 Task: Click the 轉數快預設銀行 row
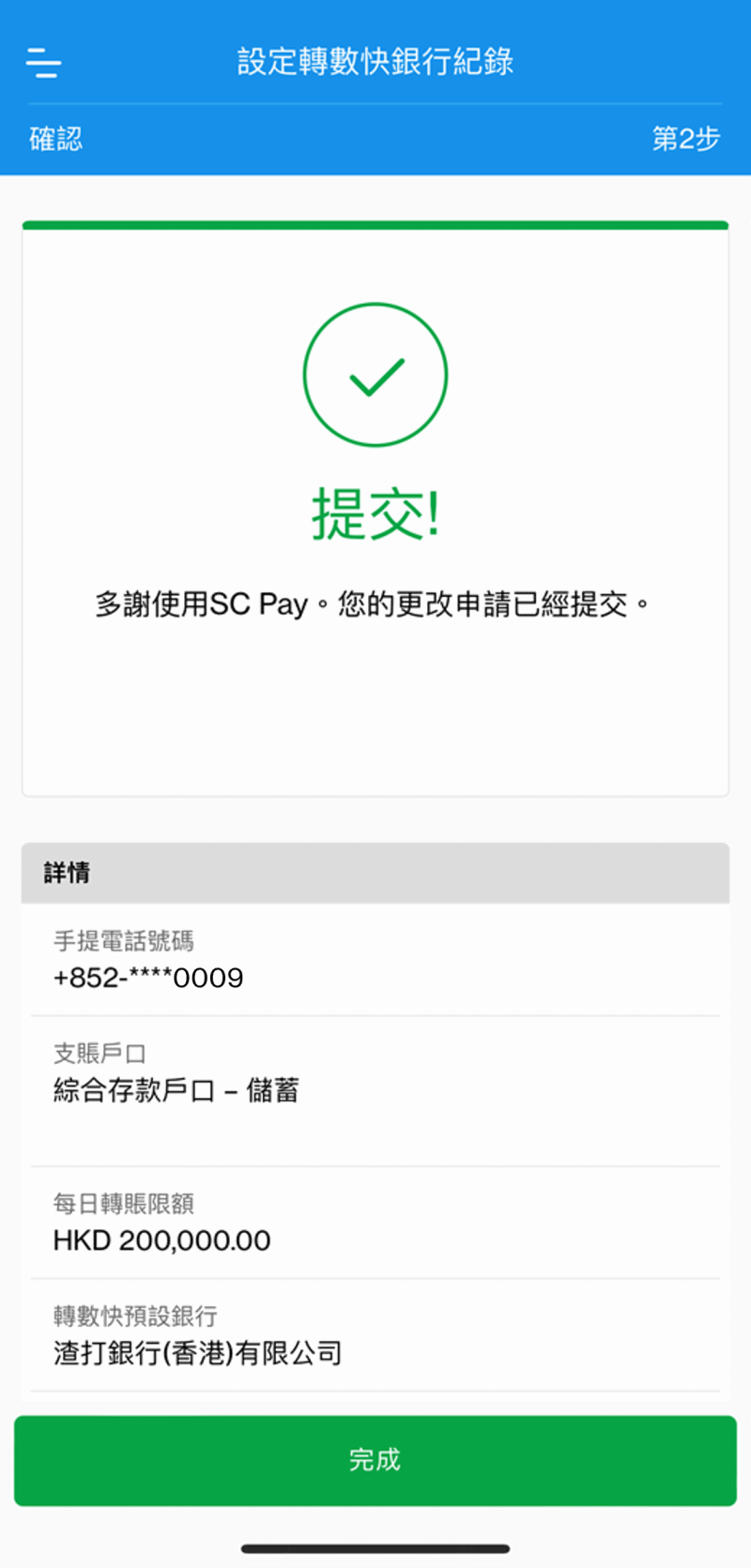(135, 1316)
